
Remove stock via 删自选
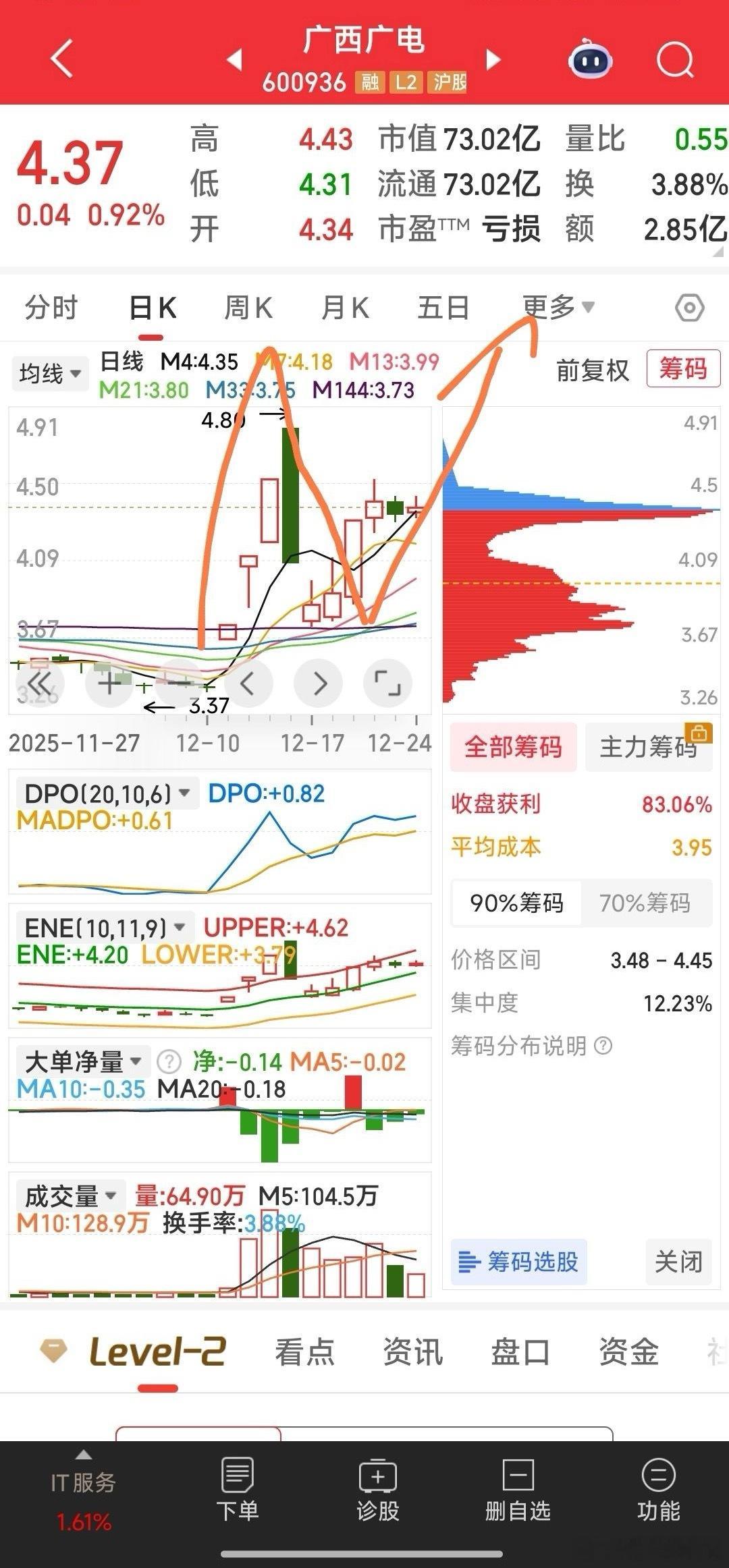(x=518, y=1490)
